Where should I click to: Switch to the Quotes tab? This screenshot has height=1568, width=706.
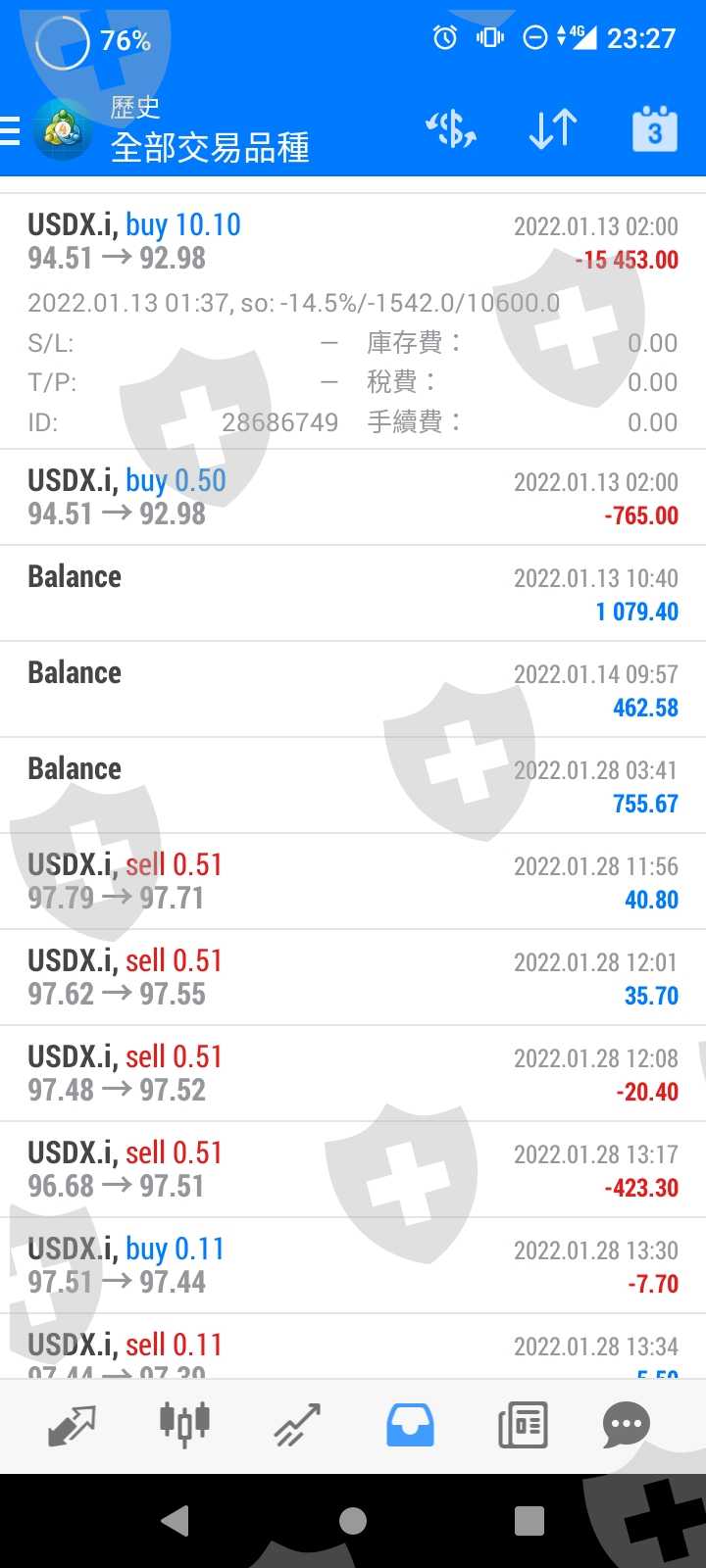tap(72, 1425)
